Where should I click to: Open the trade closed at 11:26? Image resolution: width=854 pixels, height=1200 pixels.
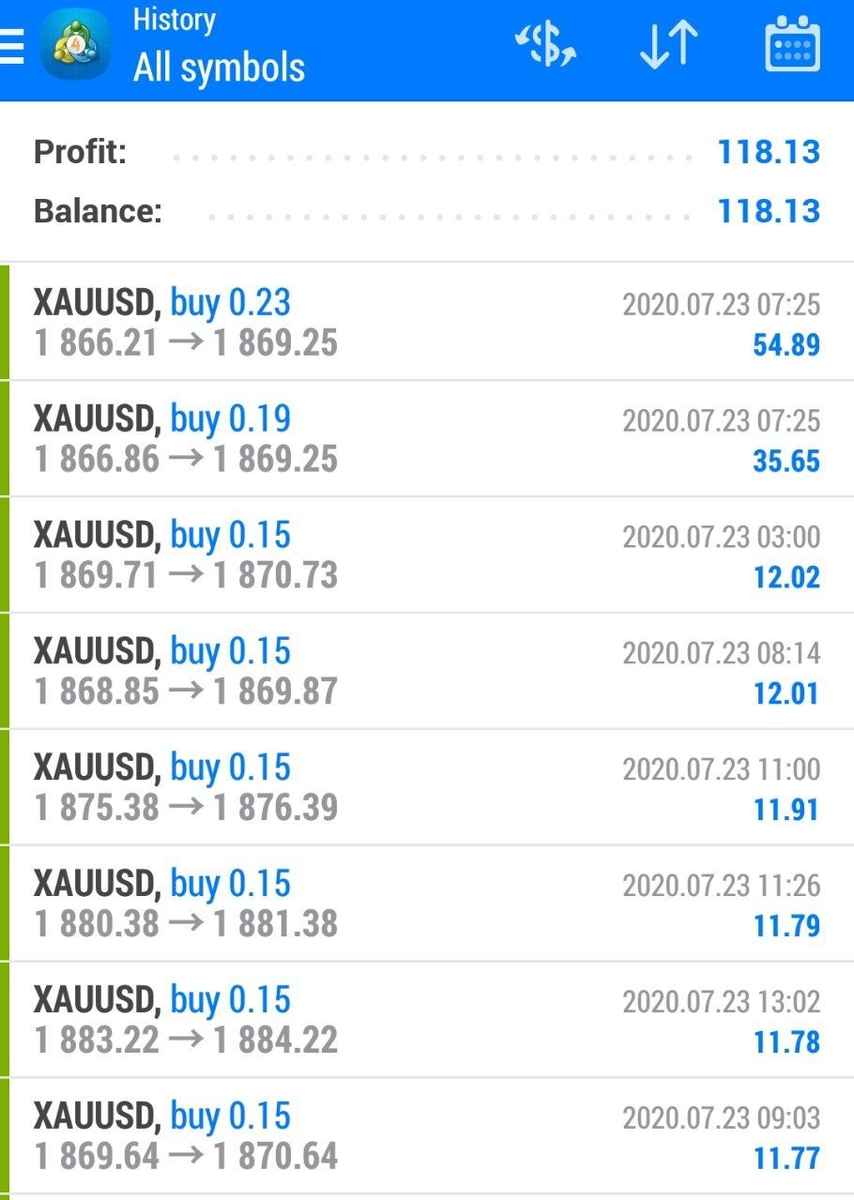coord(427,902)
